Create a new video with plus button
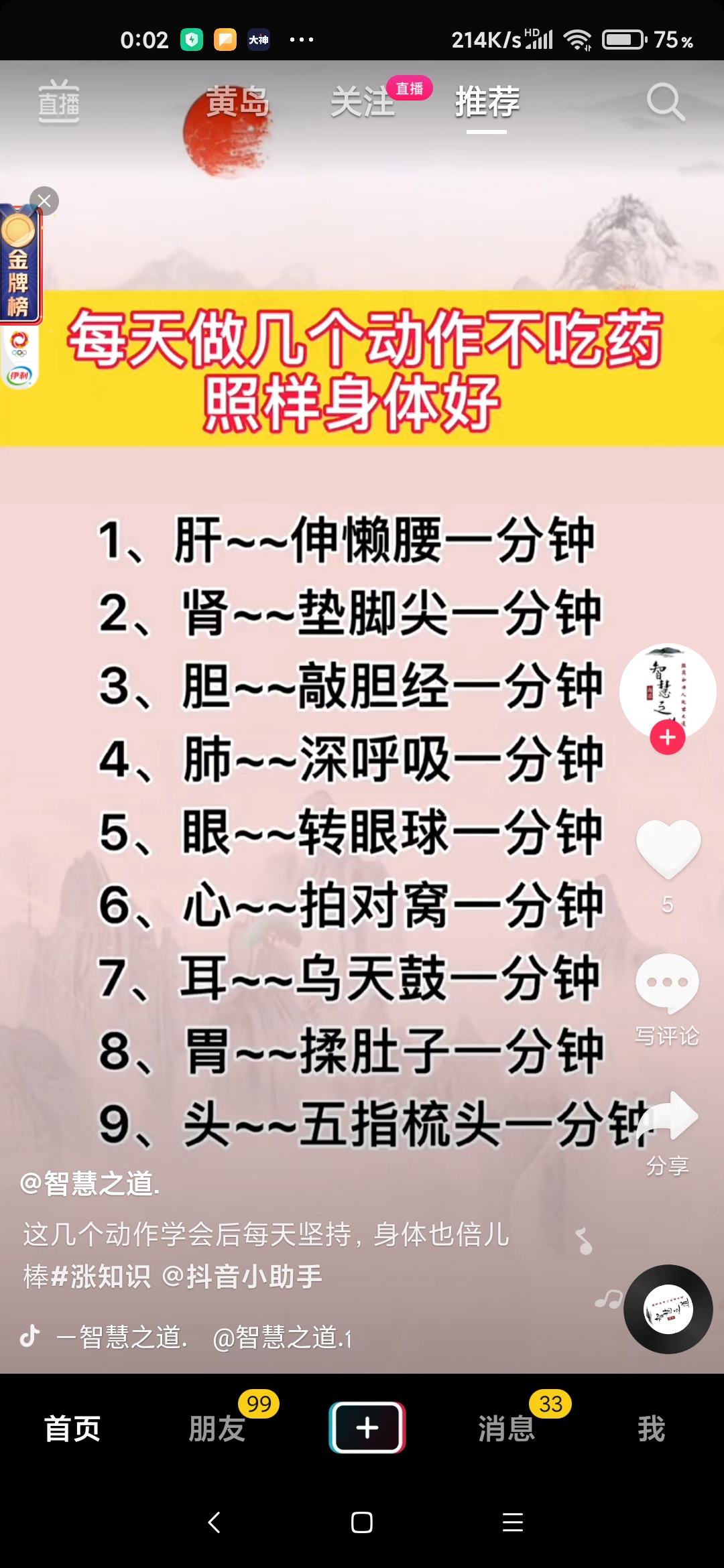724x1568 pixels. [x=367, y=1428]
